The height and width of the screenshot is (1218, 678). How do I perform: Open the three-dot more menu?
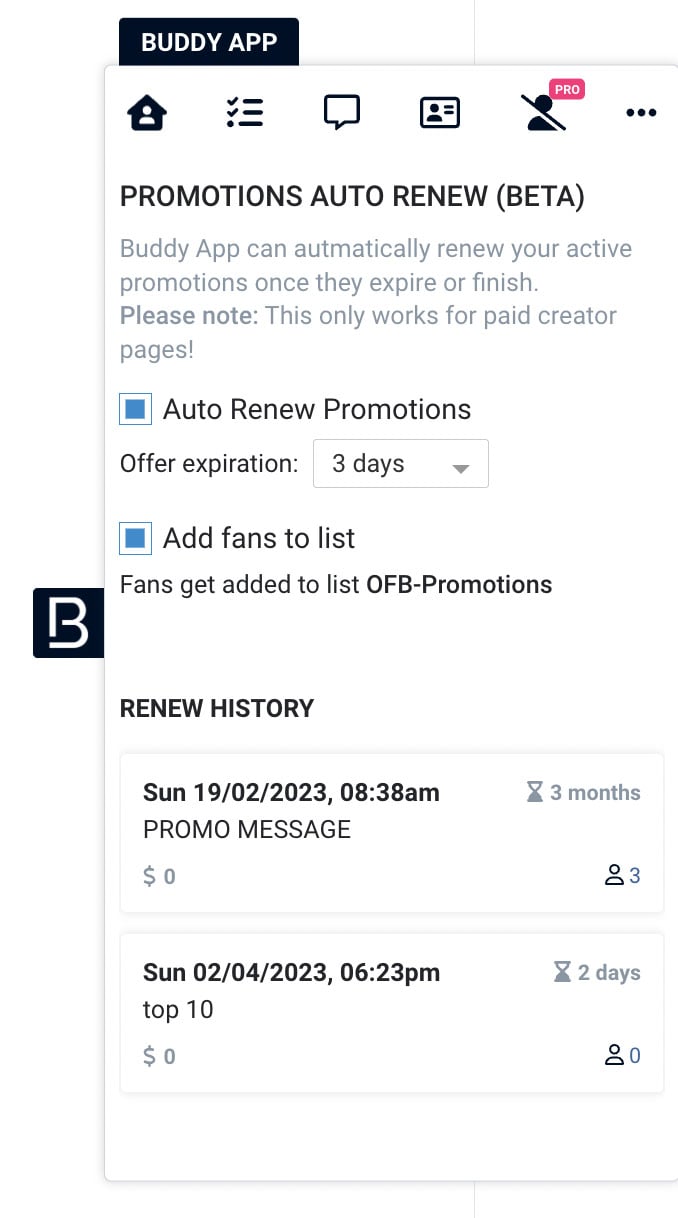click(641, 113)
